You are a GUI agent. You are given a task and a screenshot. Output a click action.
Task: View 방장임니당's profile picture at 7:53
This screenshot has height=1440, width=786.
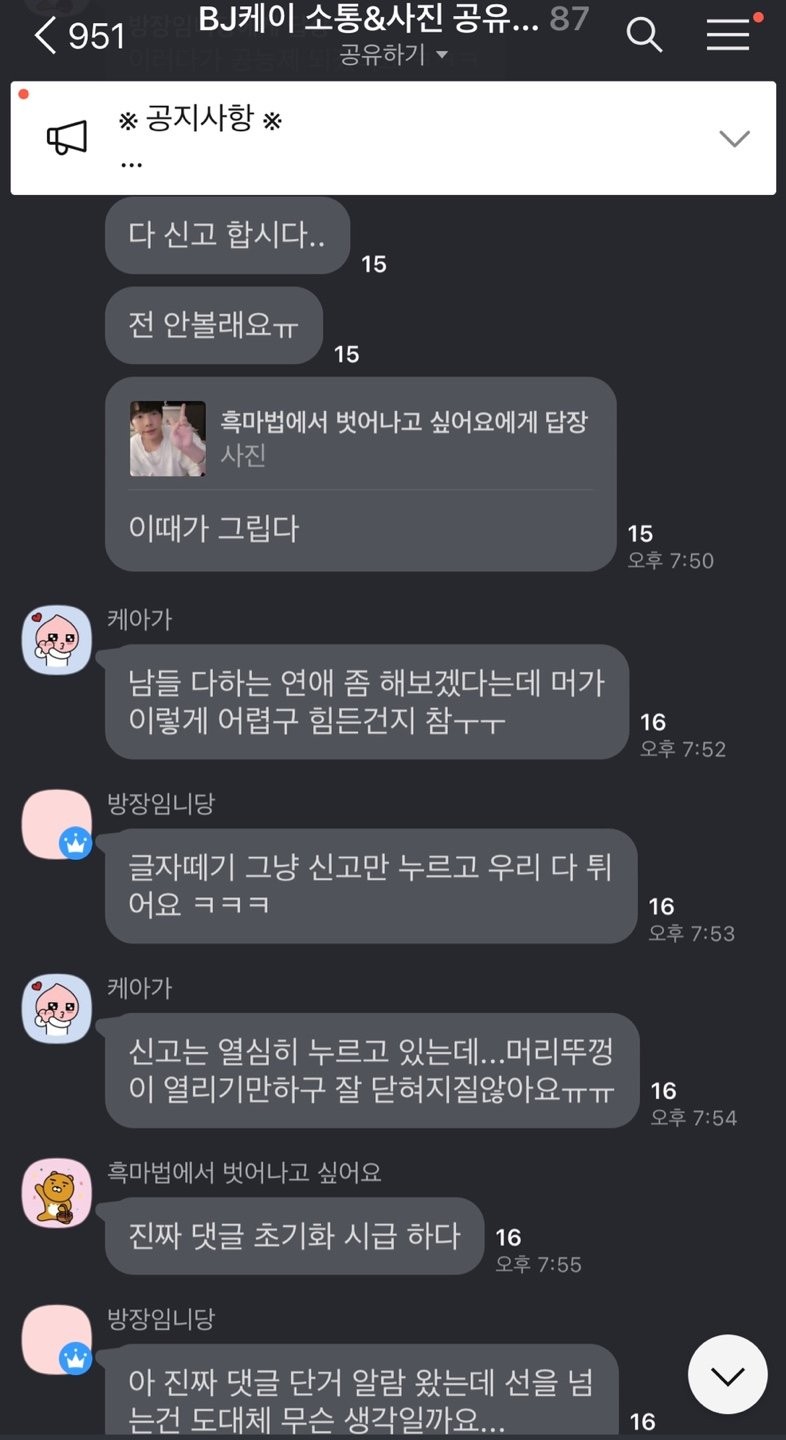(x=57, y=824)
